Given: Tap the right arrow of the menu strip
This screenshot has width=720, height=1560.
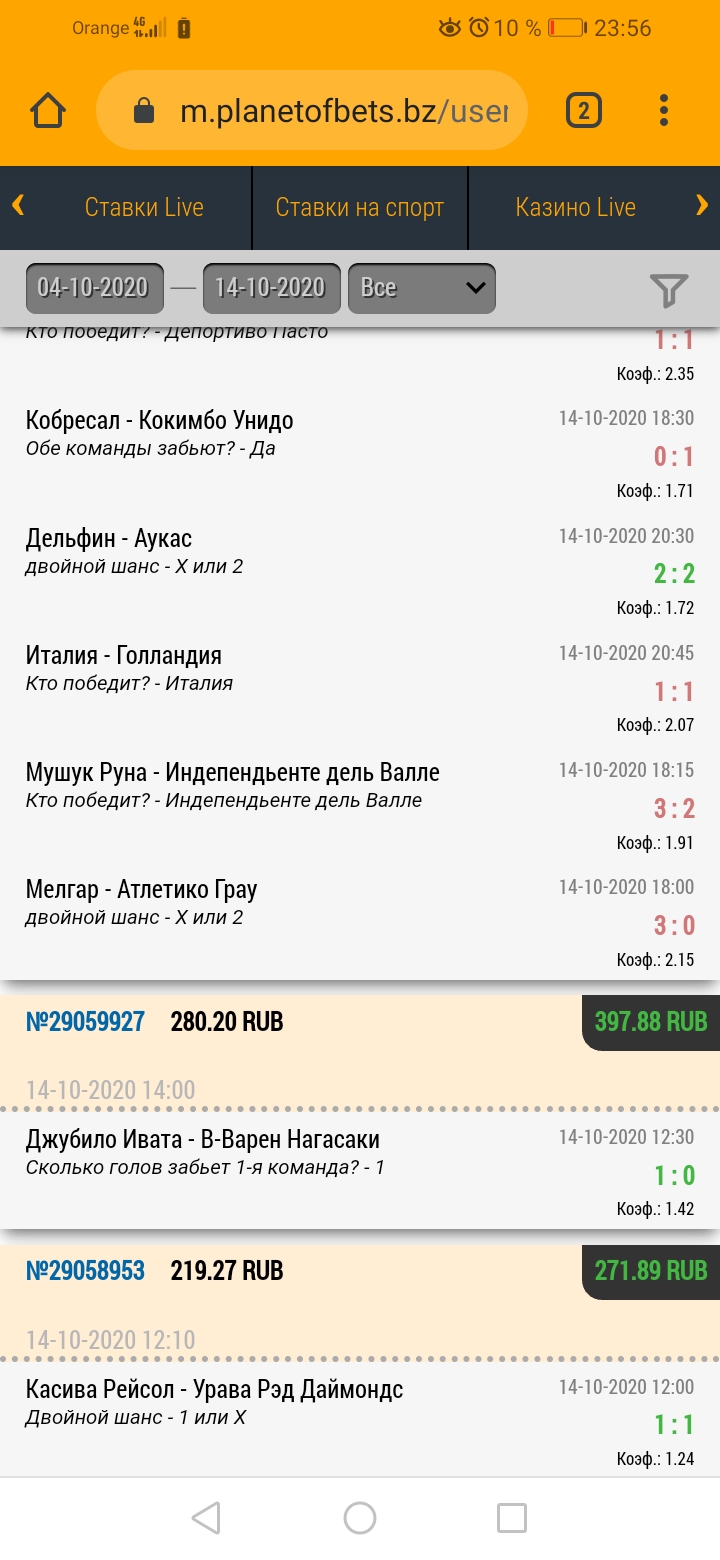Looking at the screenshot, I should pyautogui.click(x=702, y=206).
